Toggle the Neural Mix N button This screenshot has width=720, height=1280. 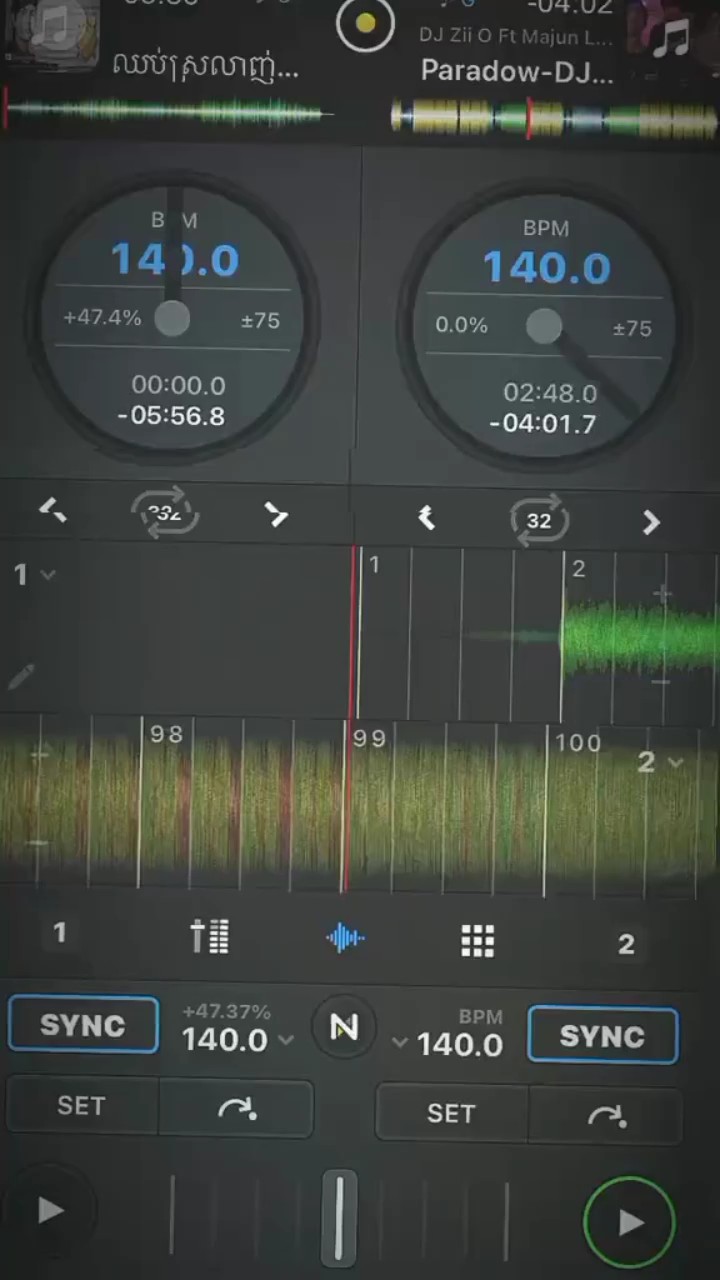pyautogui.click(x=344, y=1028)
